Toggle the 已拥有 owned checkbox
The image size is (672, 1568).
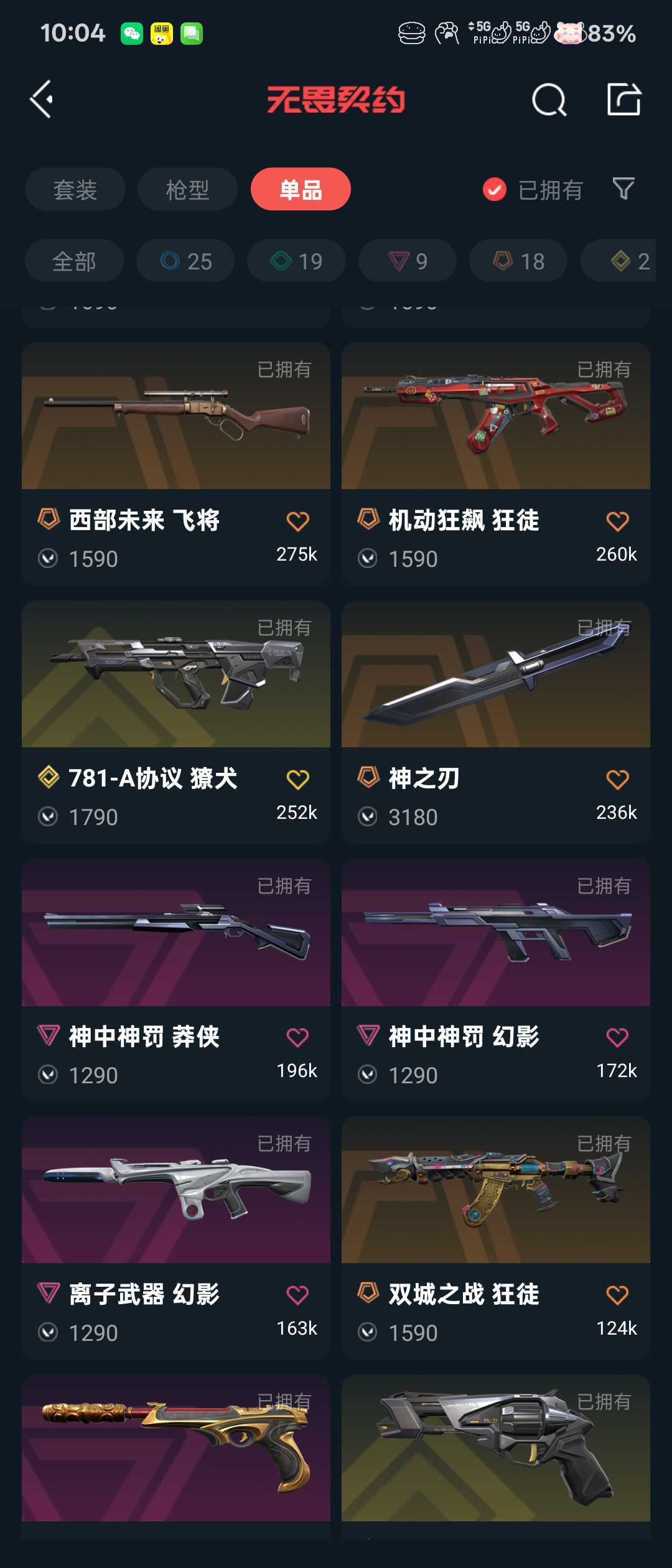[x=495, y=190]
